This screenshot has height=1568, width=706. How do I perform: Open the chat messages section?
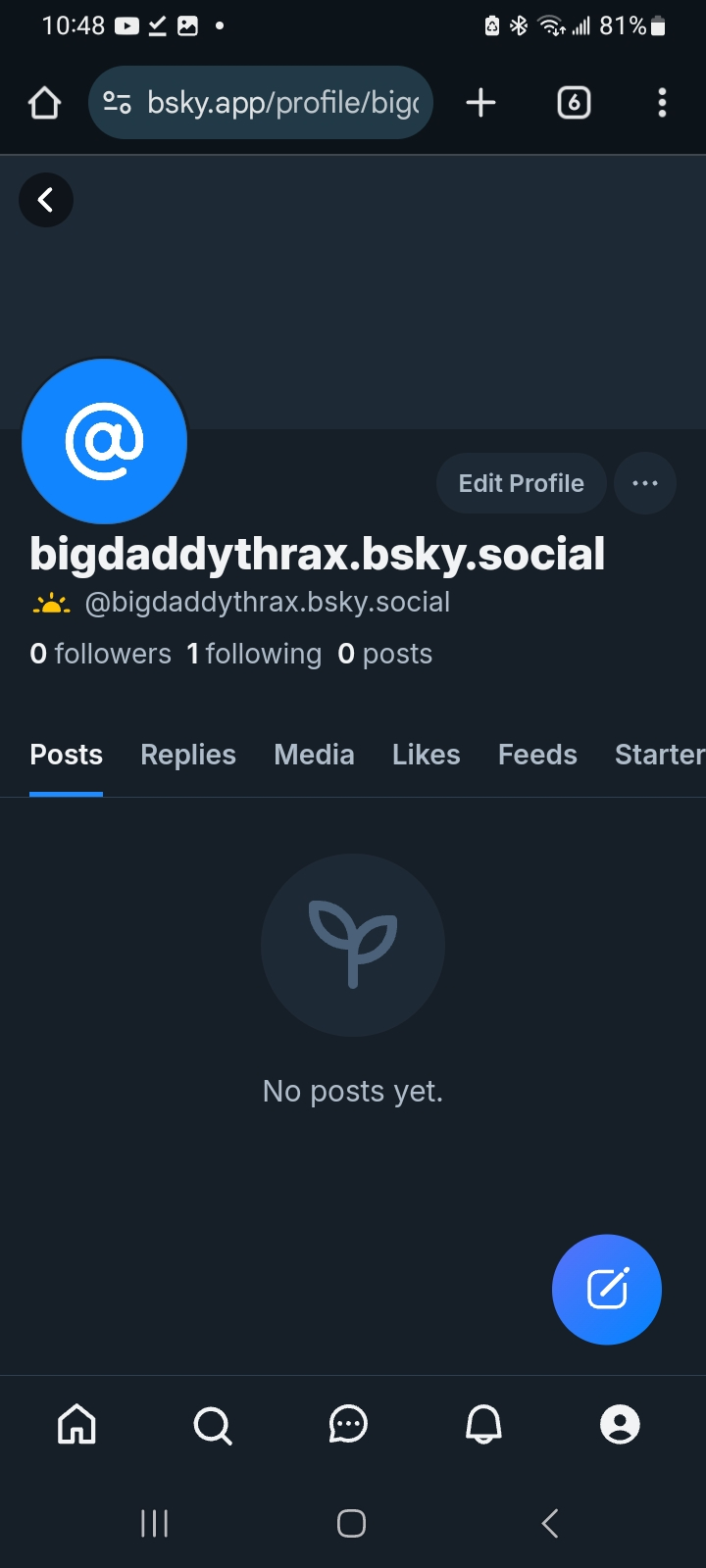(x=348, y=1424)
